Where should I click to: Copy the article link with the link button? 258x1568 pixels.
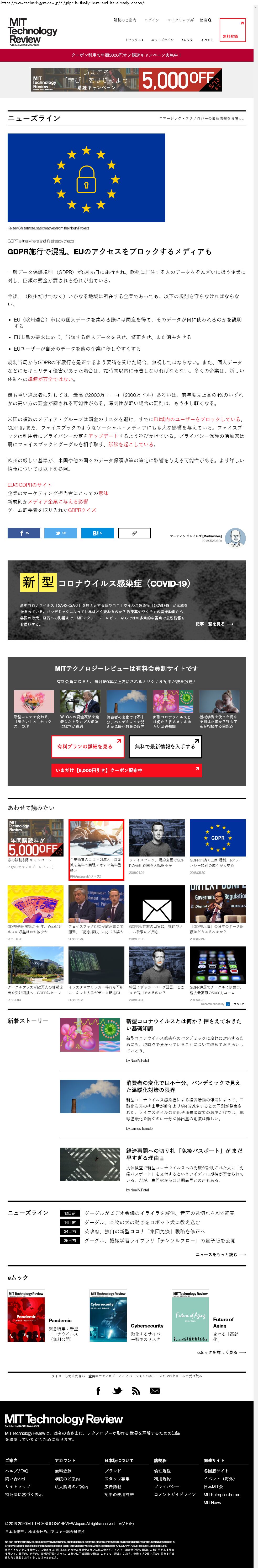click(134, 533)
